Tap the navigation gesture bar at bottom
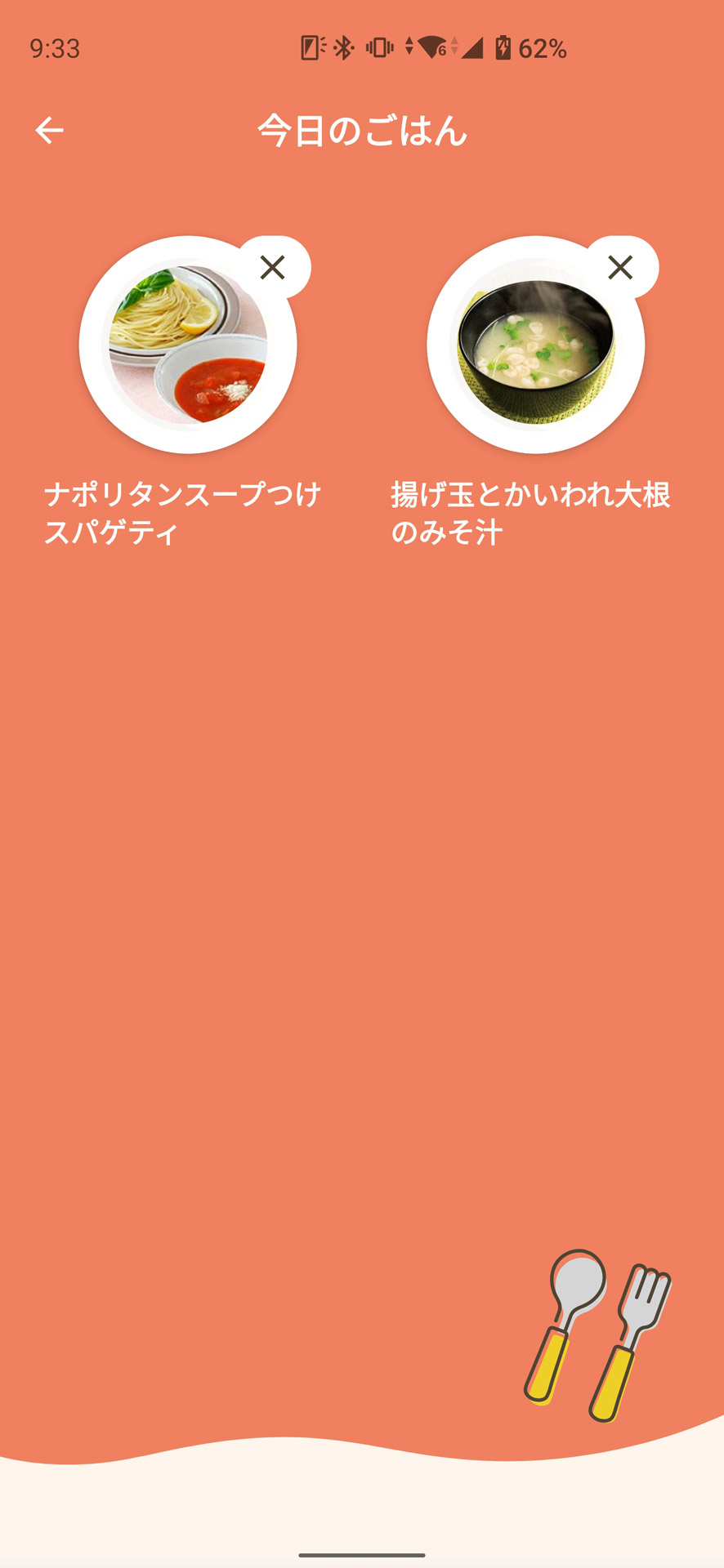This screenshot has height=1568, width=724. (x=362, y=1555)
